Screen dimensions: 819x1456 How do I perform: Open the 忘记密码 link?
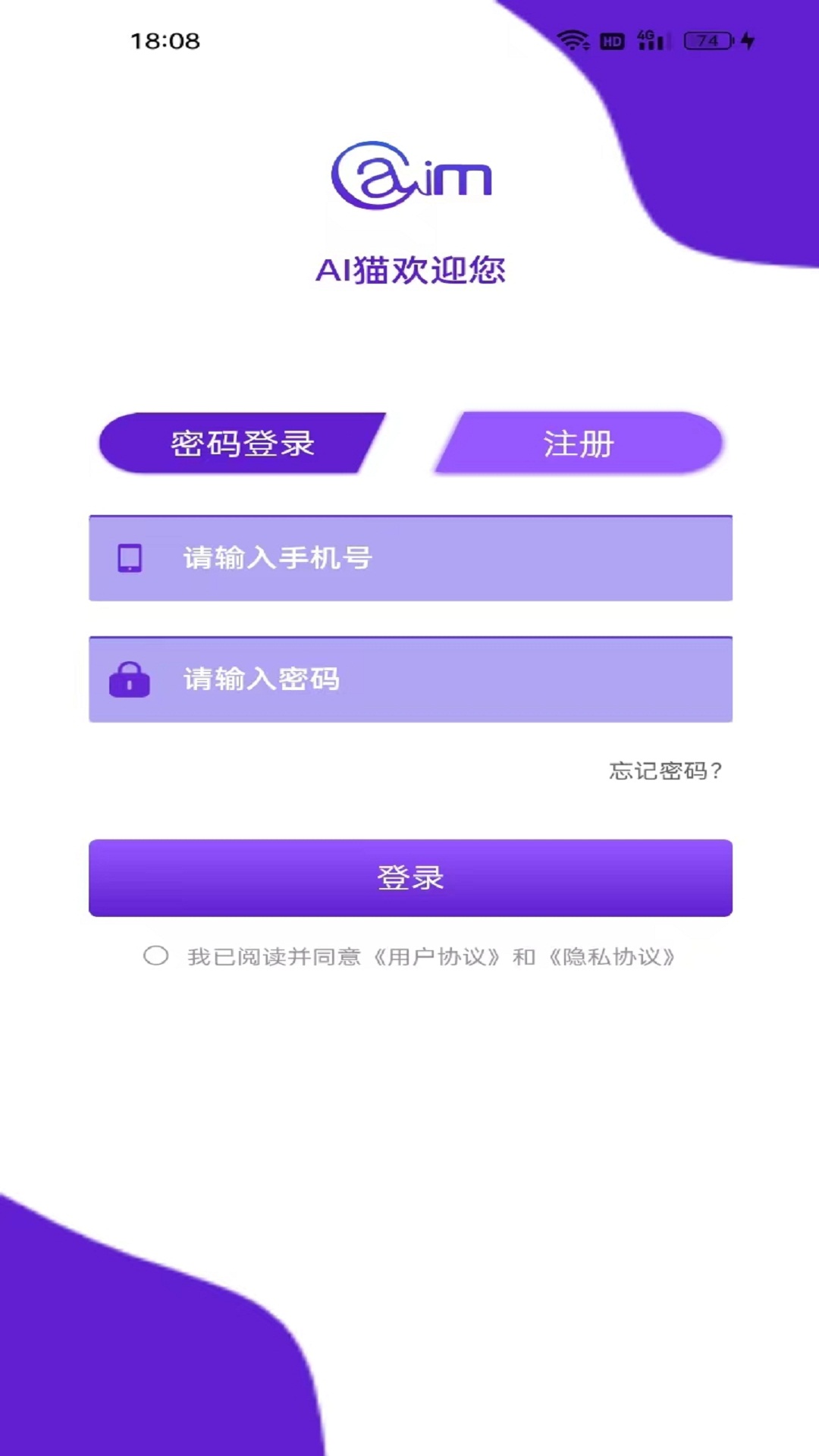664,772
